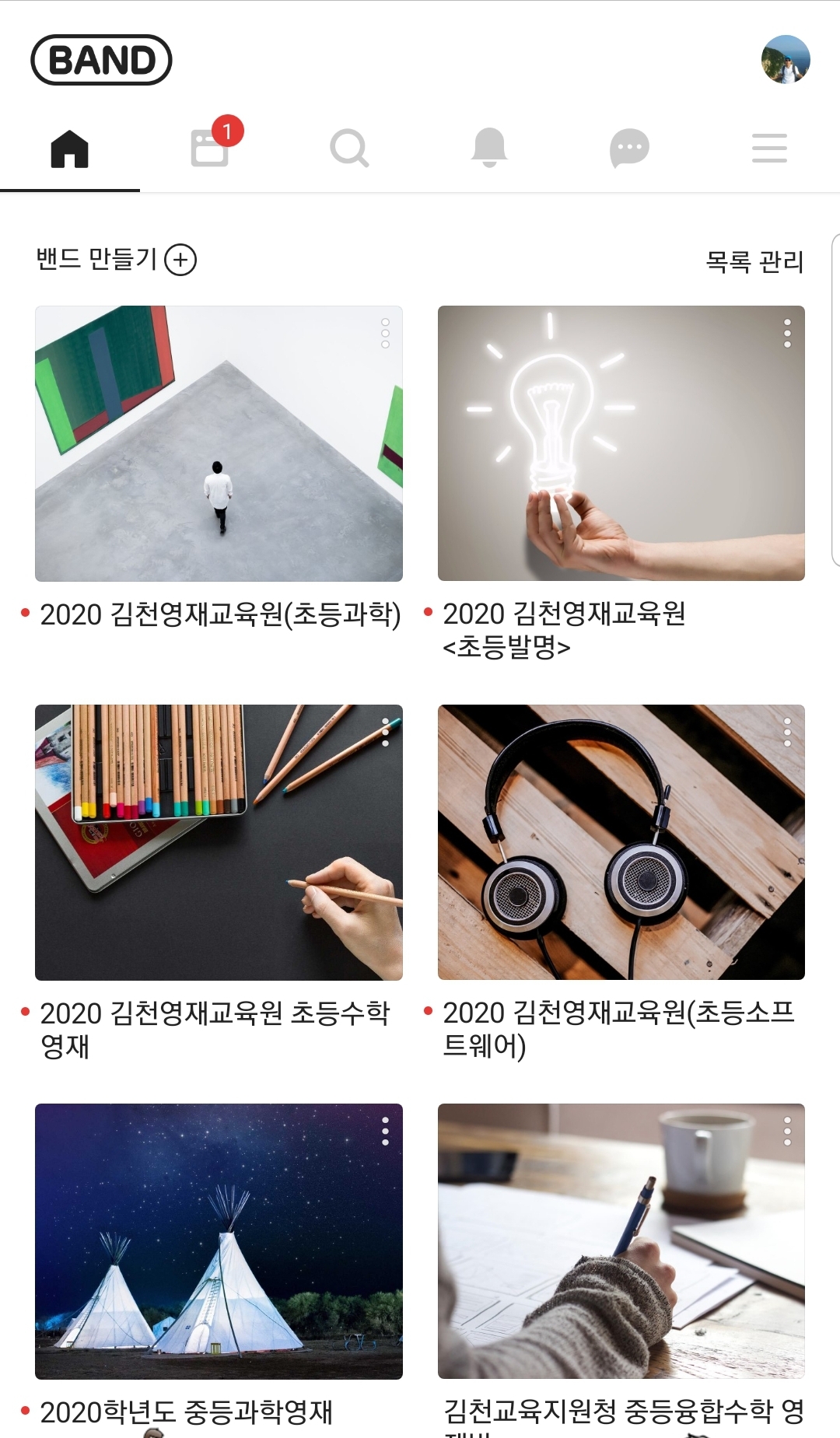This screenshot has width=840, height=1438.
Task: Open the 2020 김천영재교육원(초등과학) band
Action: [219, 443]
